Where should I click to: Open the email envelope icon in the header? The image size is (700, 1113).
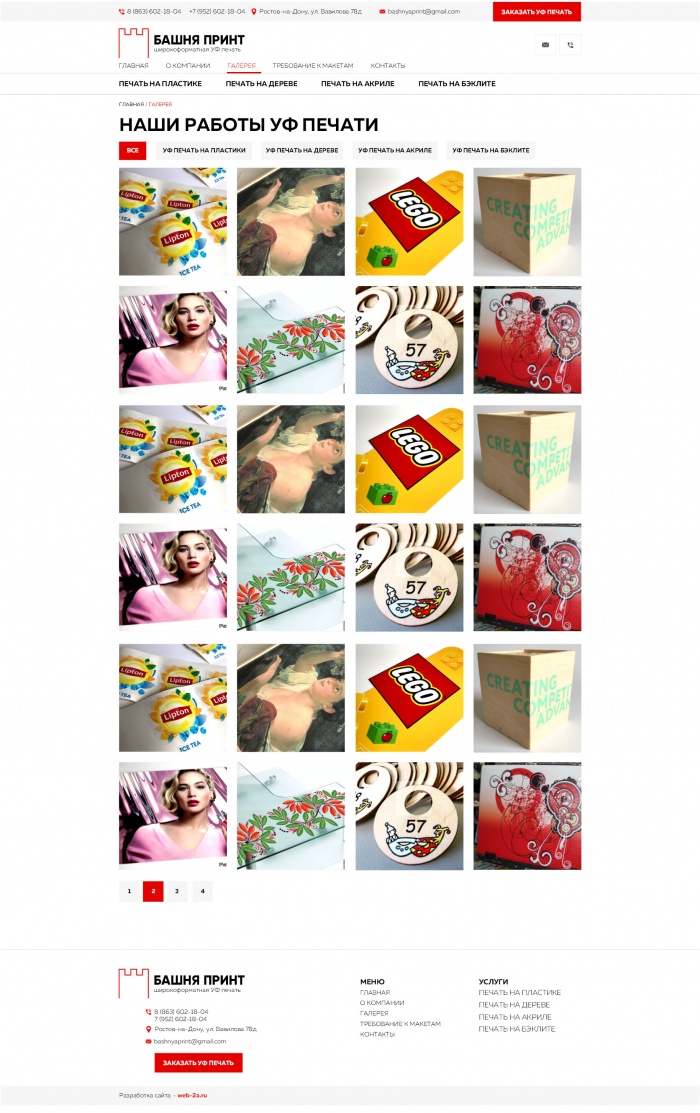click(545, 44)
